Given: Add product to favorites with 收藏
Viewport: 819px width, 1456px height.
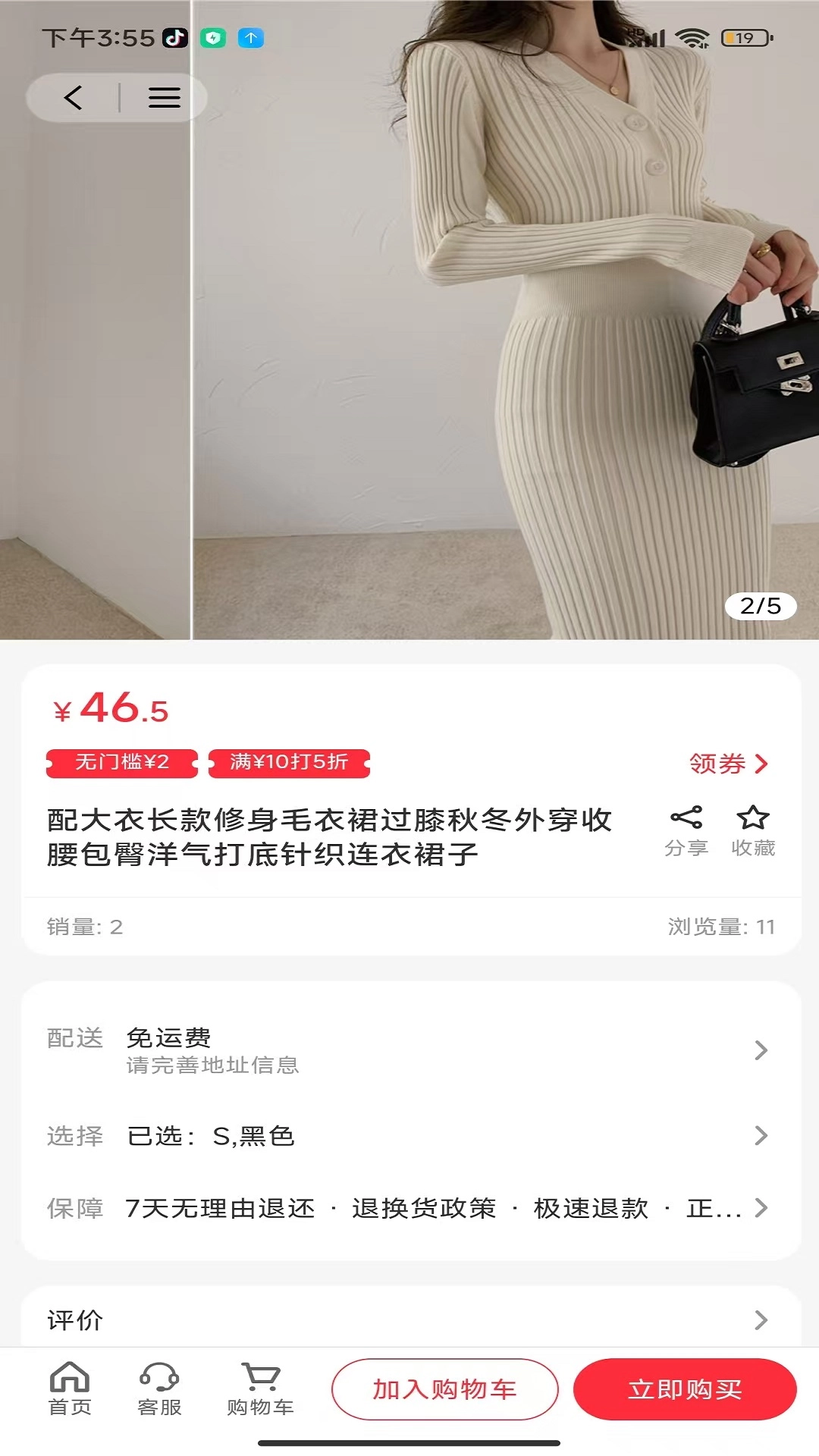Looking at the screenshot, I should tap(753, 831).
